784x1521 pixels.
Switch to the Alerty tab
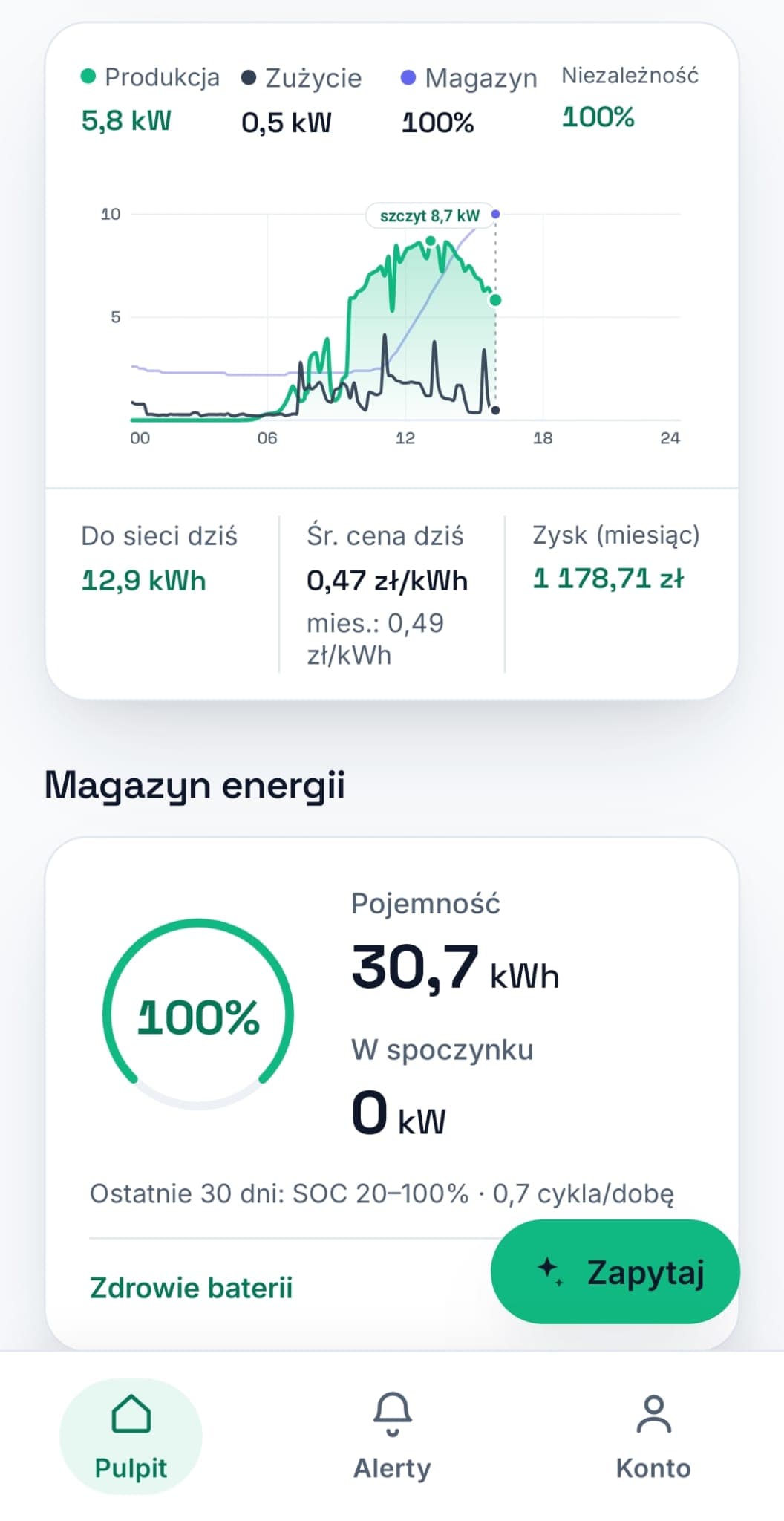pos(392,1436)
